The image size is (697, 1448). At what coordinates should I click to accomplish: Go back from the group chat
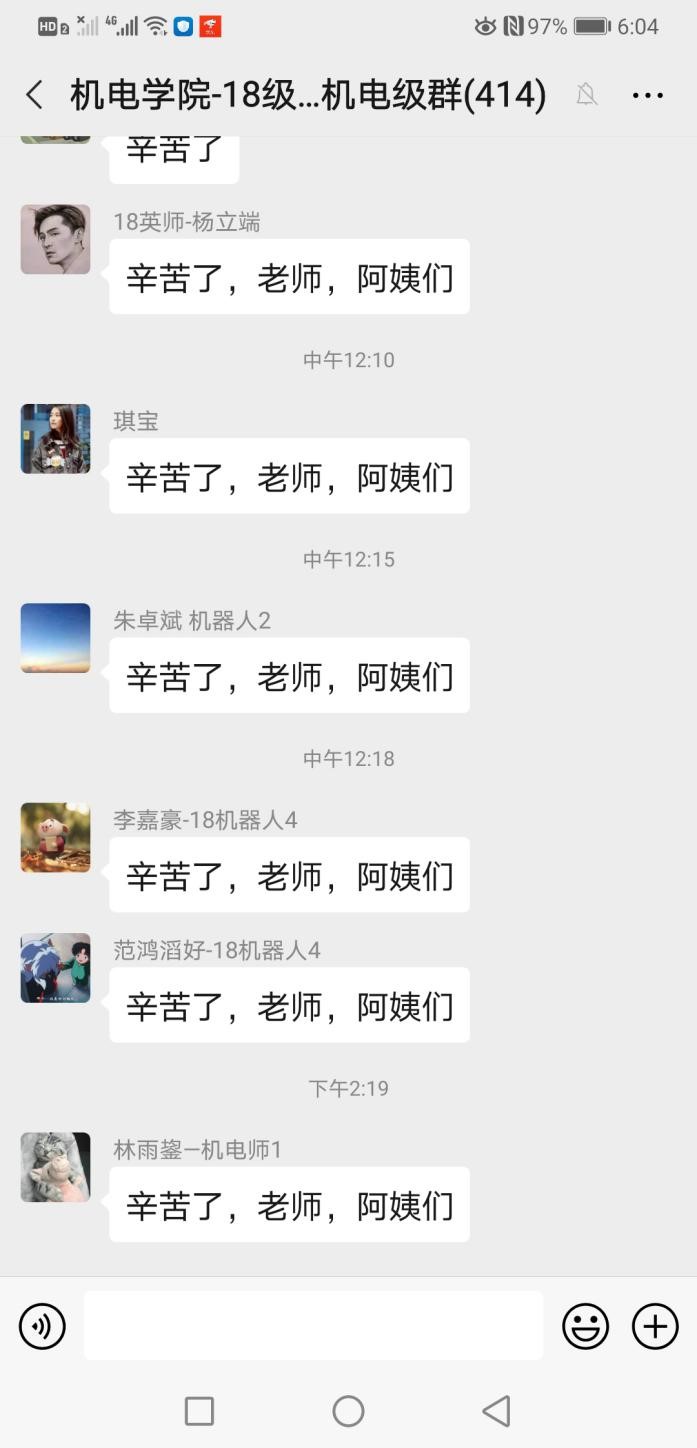coord(35,95)
